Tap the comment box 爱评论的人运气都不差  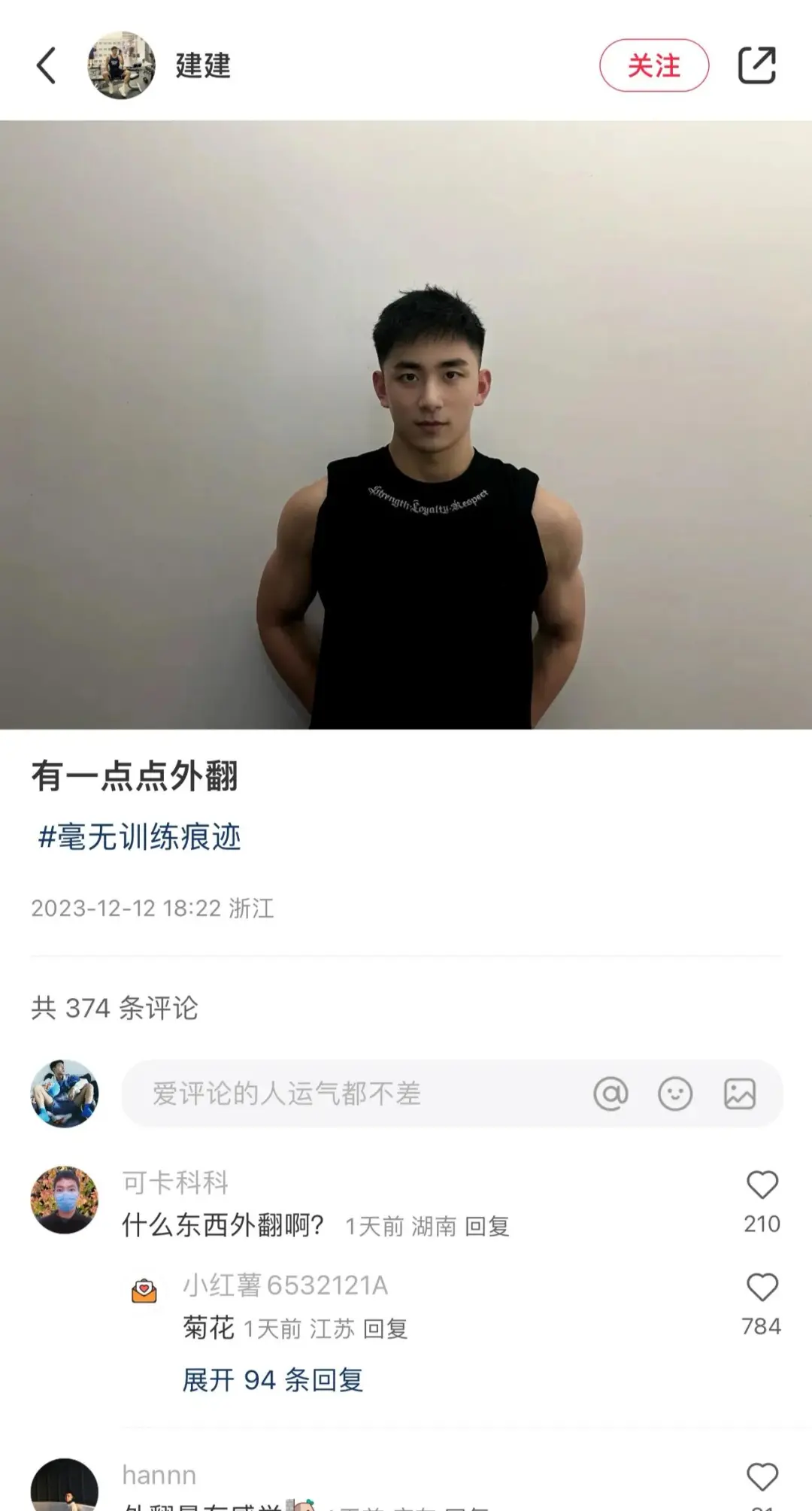click(353, 1094)
